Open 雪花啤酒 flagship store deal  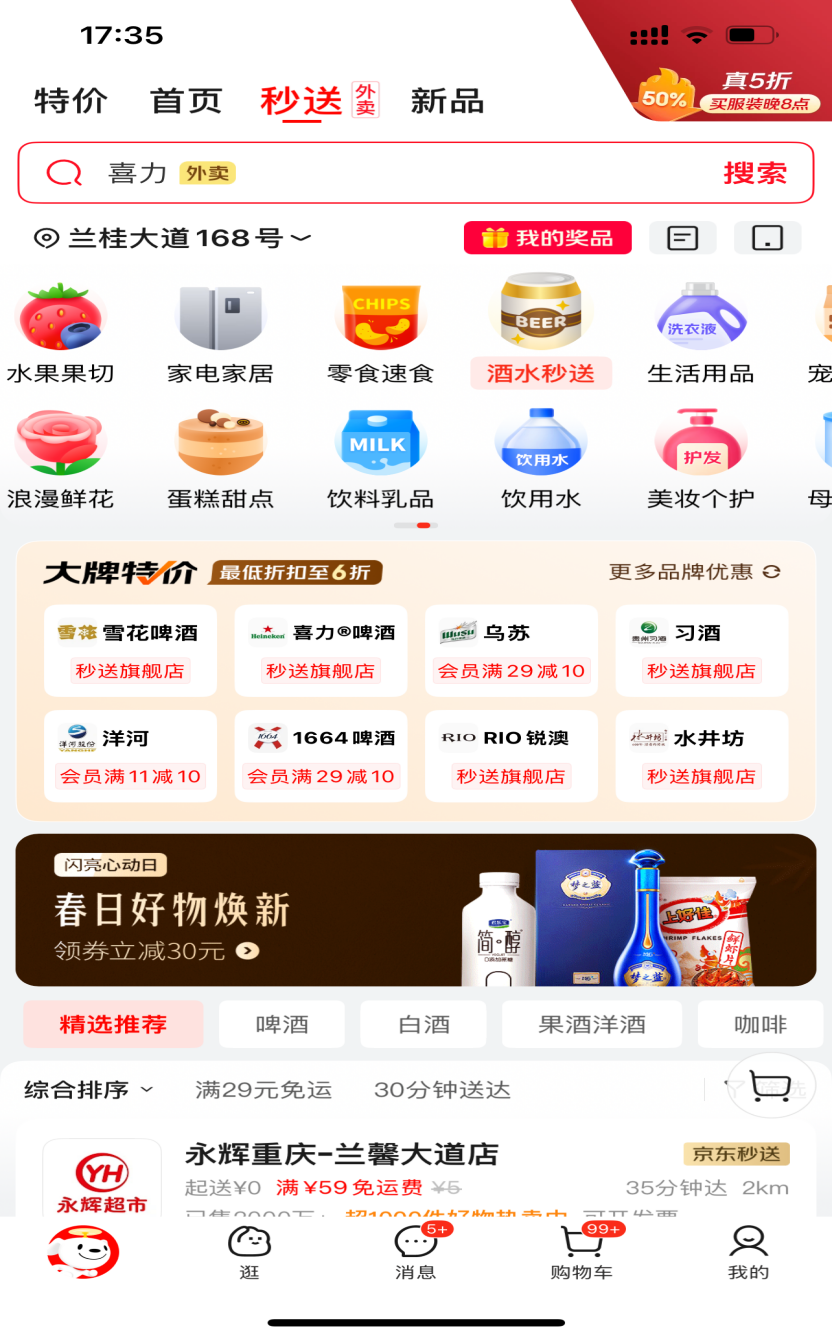130,650
